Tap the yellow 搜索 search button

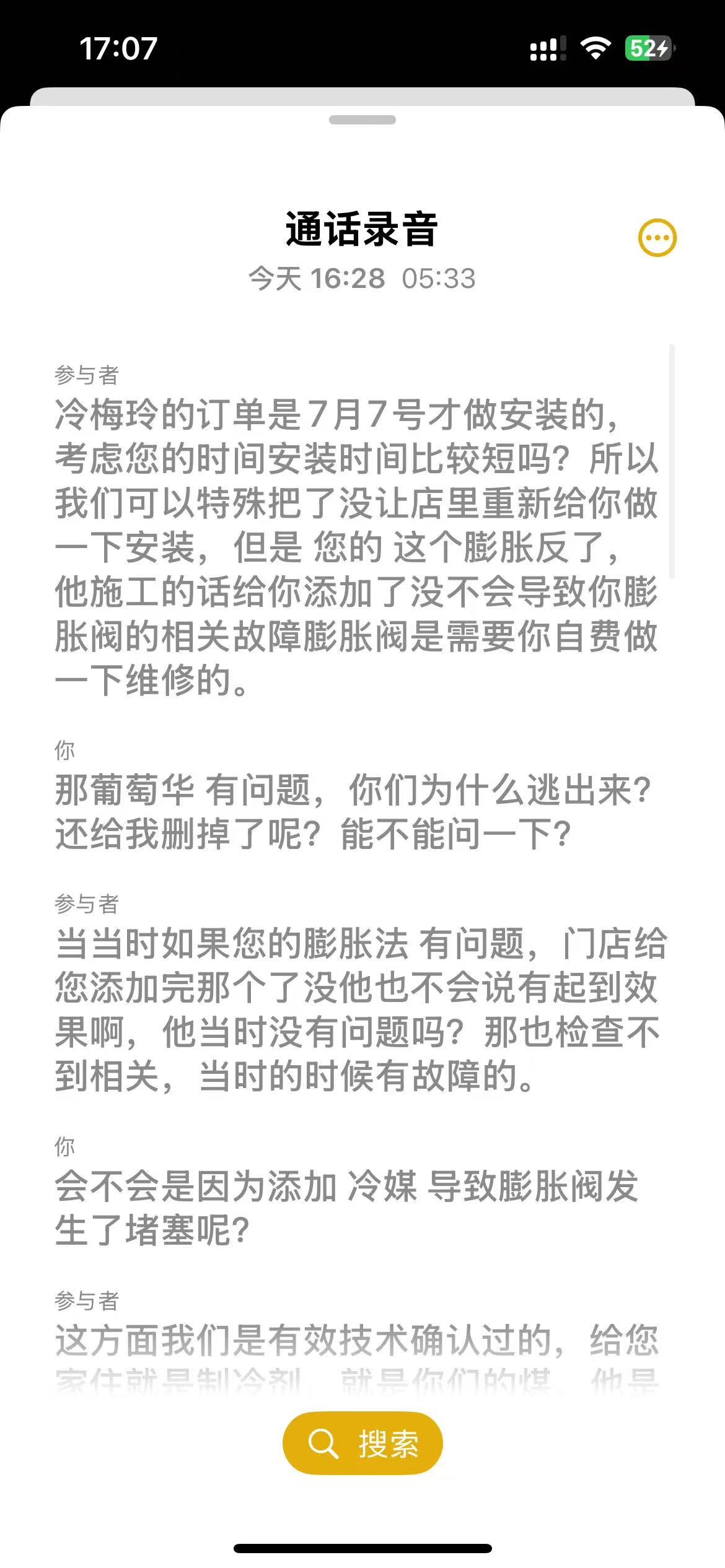pyautogui.click(x=362, y=1443)
